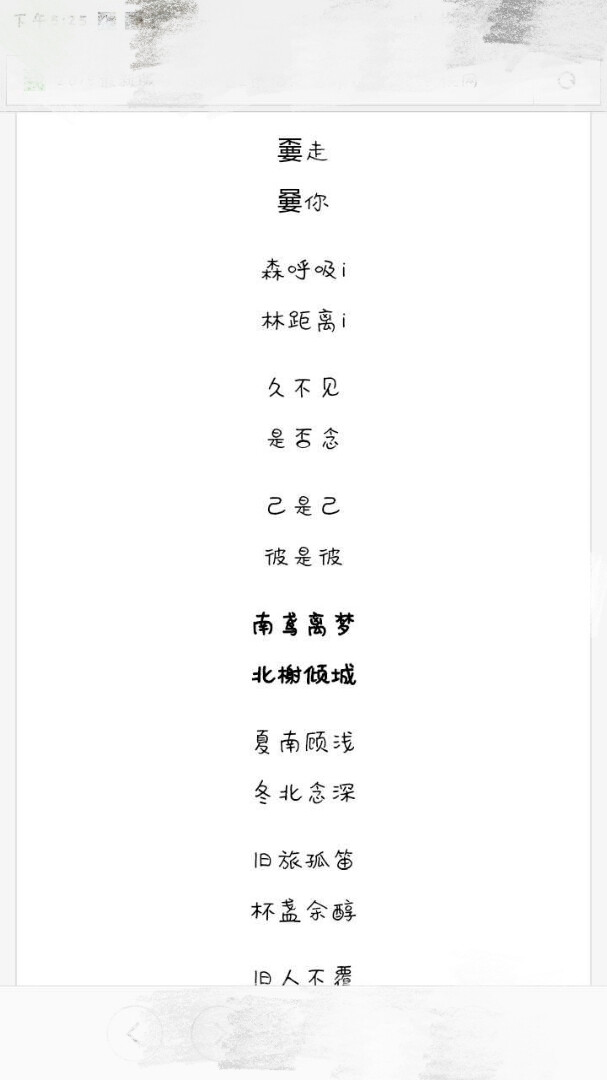Open the browser address bar
The width and height of the screenshot is (607, 1080).
click(290, 82)
